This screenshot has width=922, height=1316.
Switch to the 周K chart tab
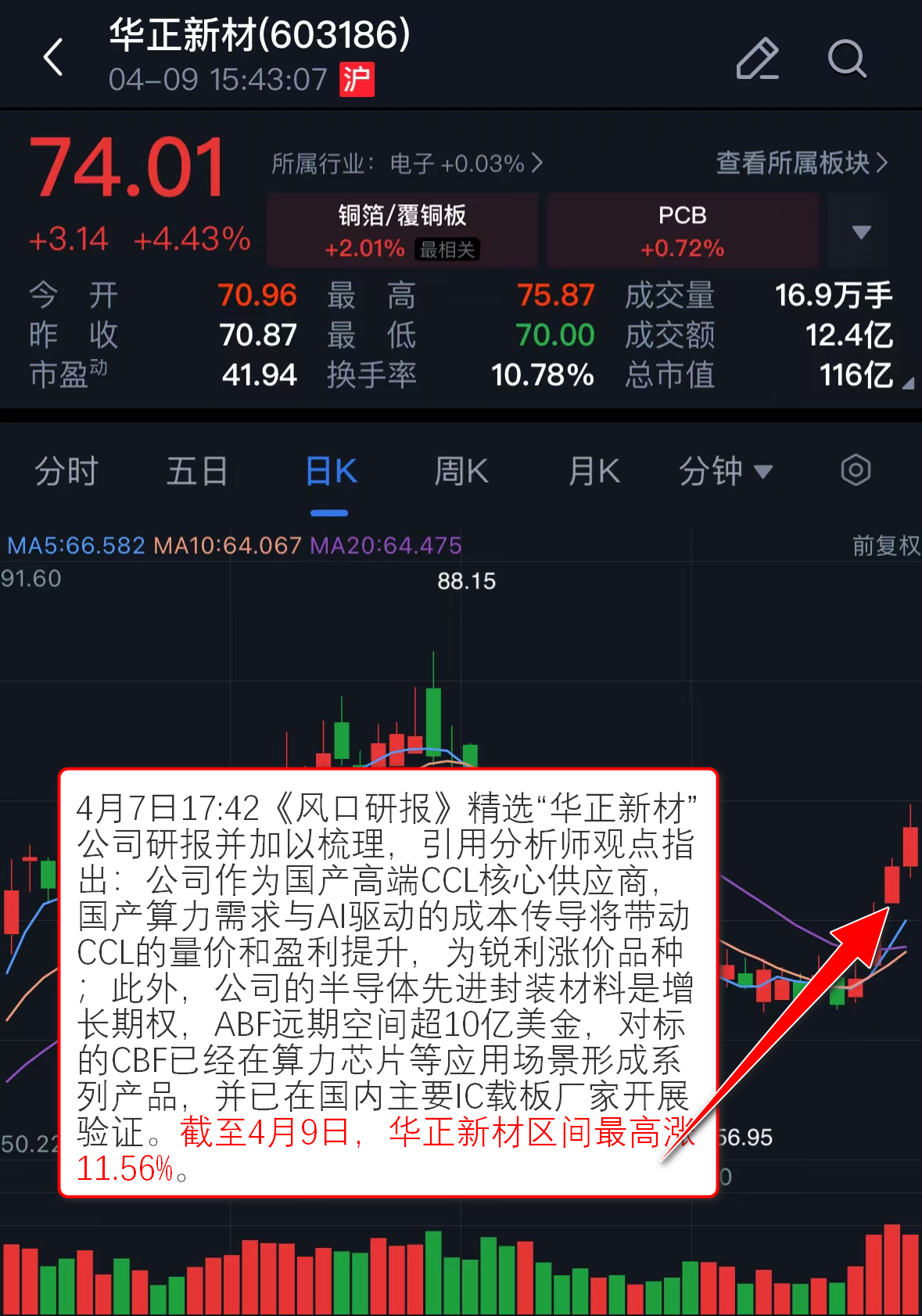click(x=461, y=472)
